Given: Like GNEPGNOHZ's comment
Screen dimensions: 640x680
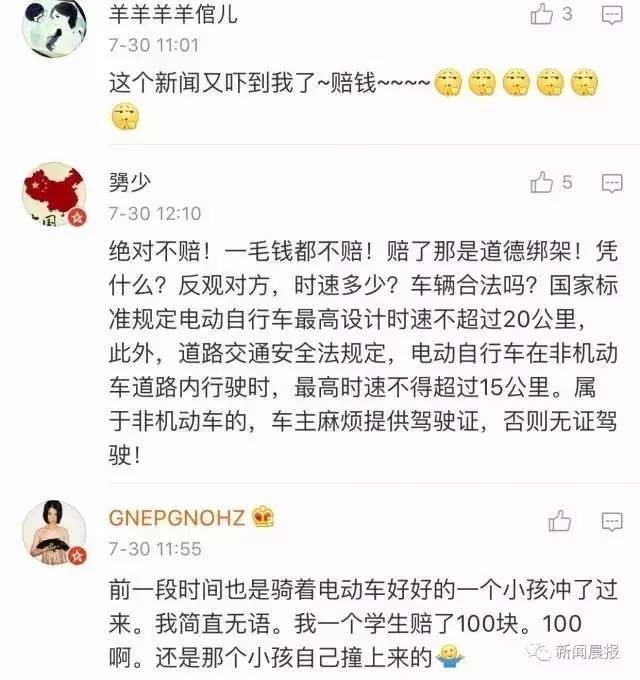Looking at the screenshot, I should pyautogui.click(x=560, y=520).
